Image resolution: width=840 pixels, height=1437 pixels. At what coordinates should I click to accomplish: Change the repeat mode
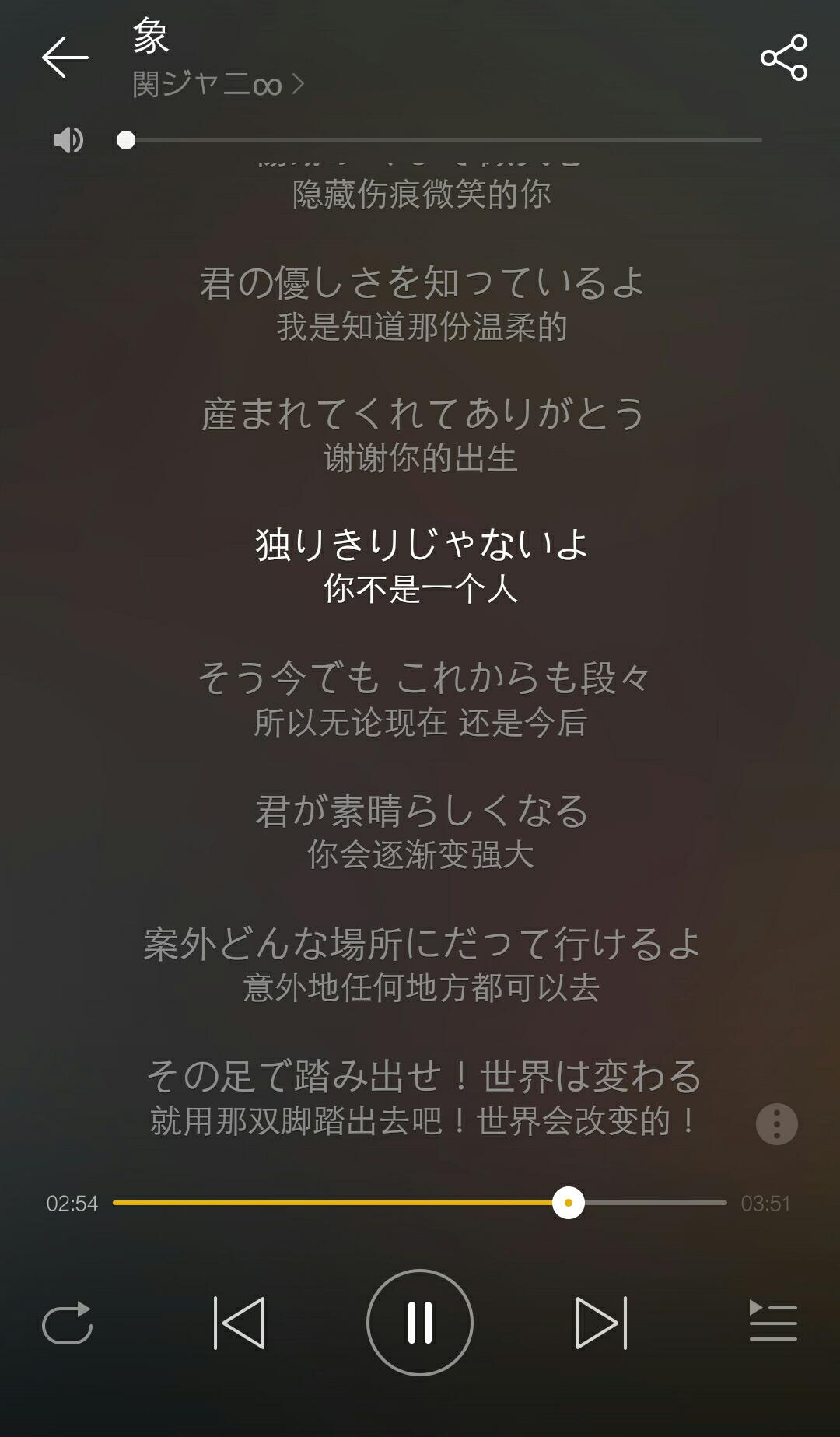click(x=68, y=1323)
